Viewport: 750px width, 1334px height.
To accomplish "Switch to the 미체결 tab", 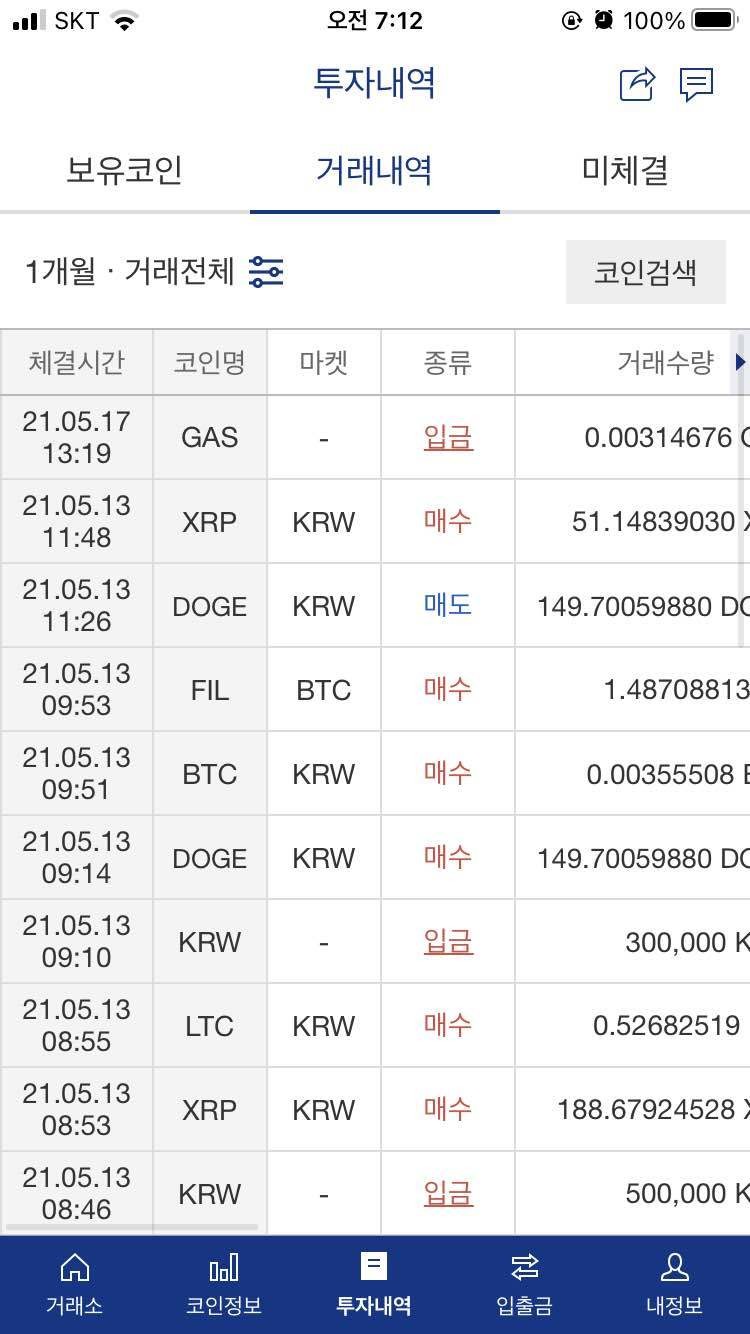I will click(x=625, y=170).
